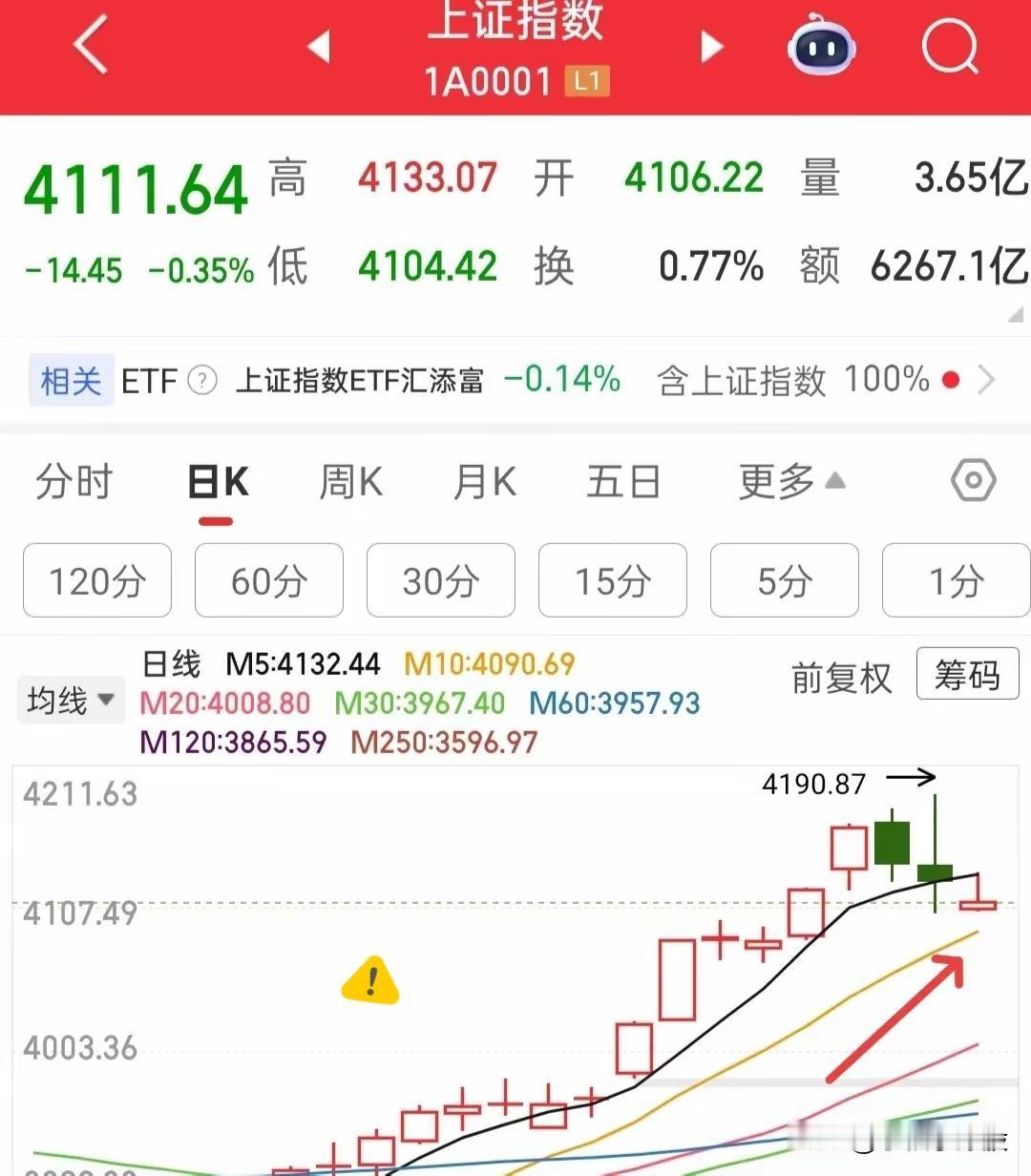Open chart settings gear next to 更多
This screenshot has height=1176, width=1031.
coord(974,482)
